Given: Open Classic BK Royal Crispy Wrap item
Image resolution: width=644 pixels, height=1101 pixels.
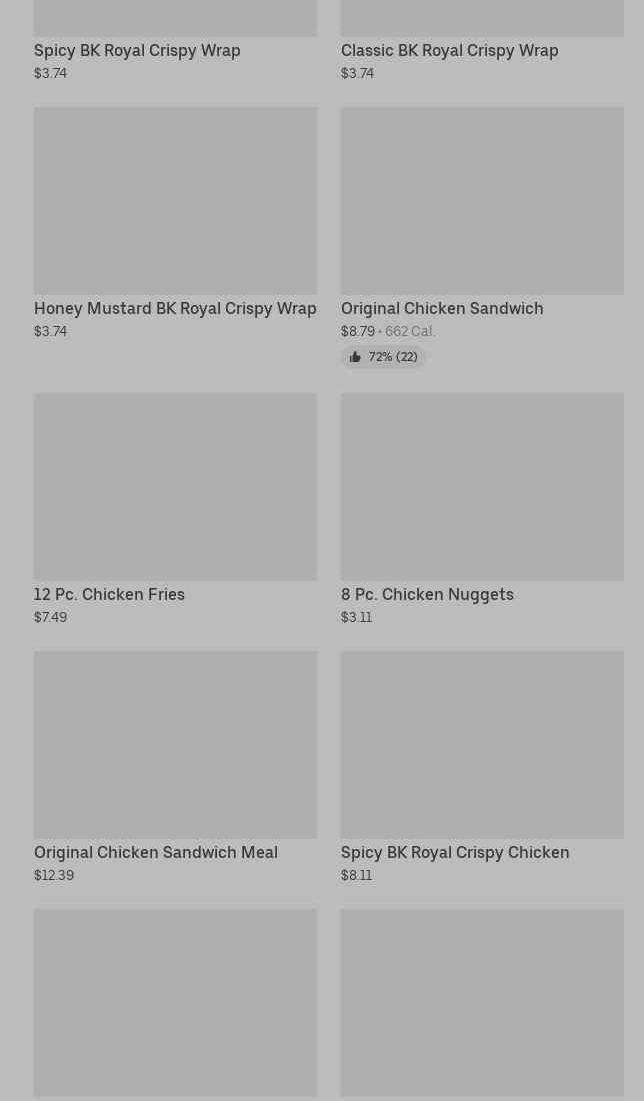Looking at the screenshot, I should [x=449, y=50].
